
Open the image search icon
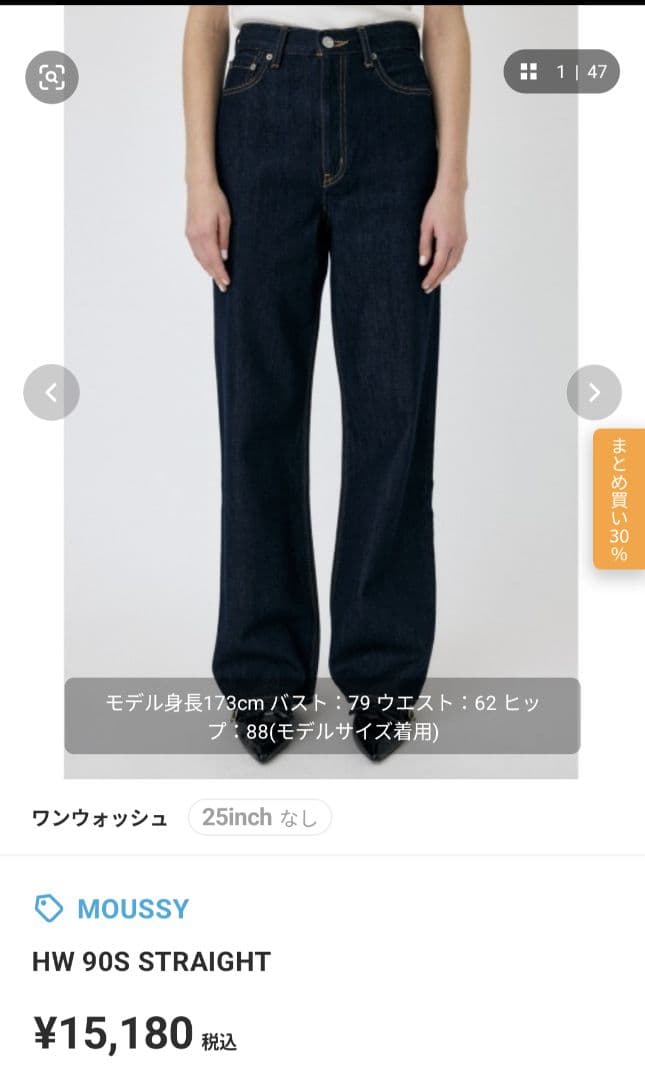click(51, 77)
